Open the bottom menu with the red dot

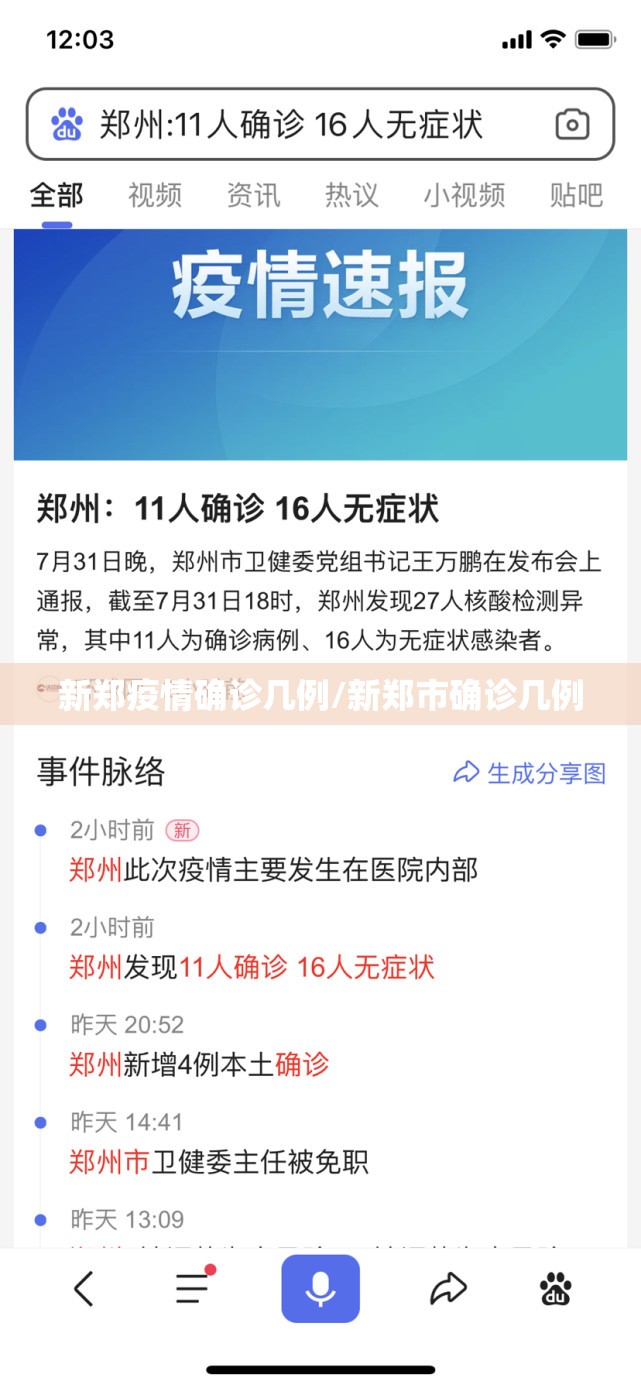(x=194, y=1289)
